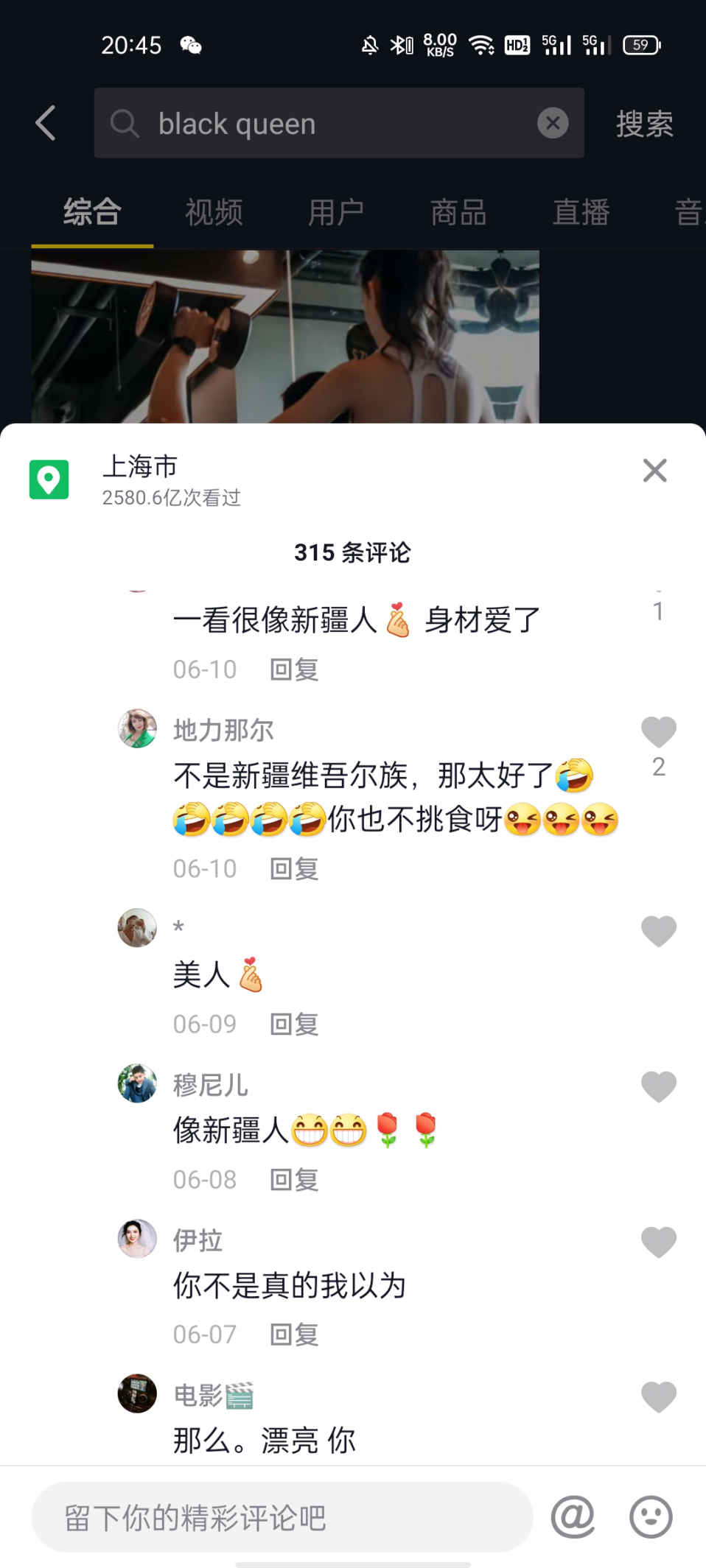Switch to the 视频 tab
This screenshot has width=706, height=1568.
point(214,213)
